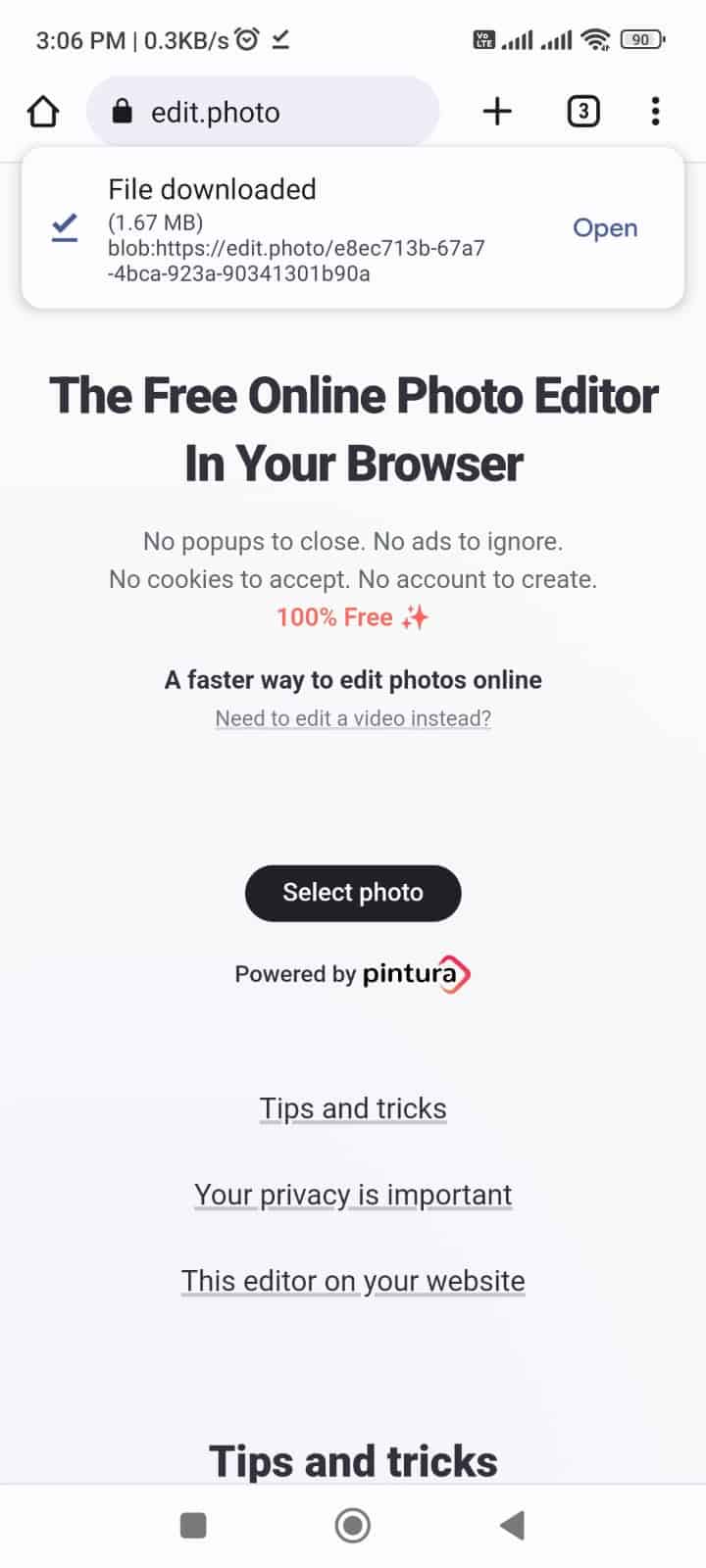Tap the system back button
706x1568 pixels.
click(512, 1525)
